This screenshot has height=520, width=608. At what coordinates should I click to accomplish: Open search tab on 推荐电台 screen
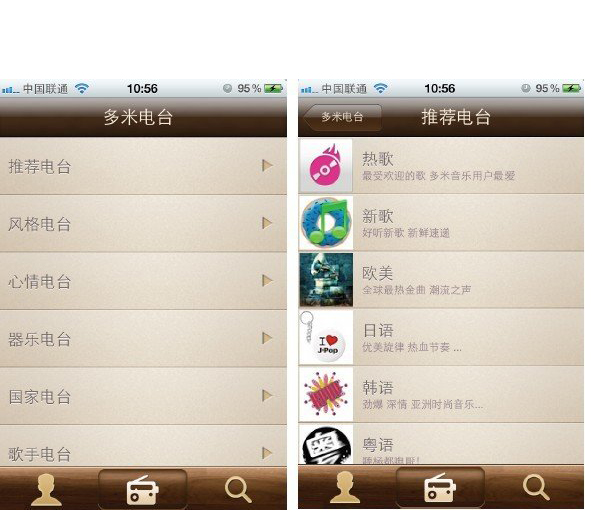(537, 488)
